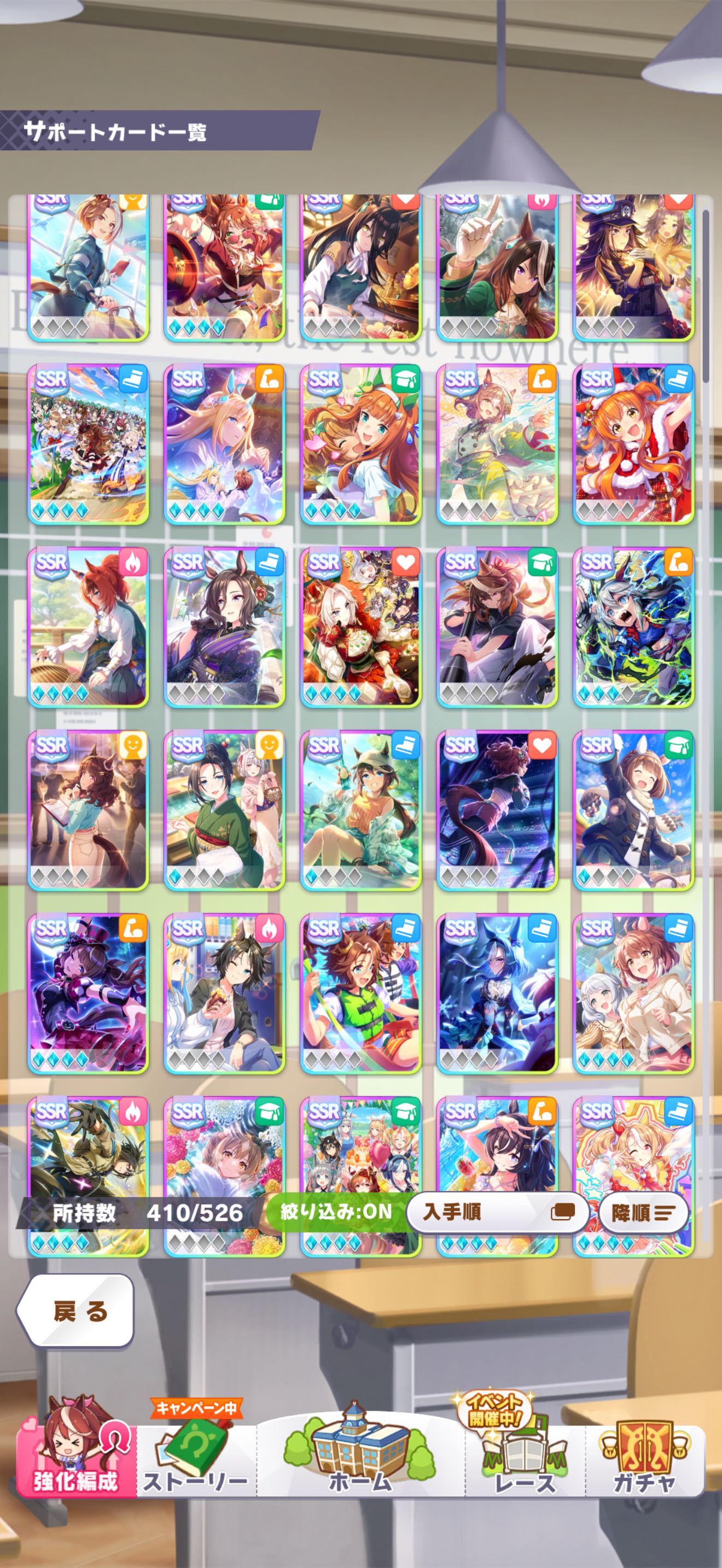Open the blonde girl under starry sky card

coord(224,444)
